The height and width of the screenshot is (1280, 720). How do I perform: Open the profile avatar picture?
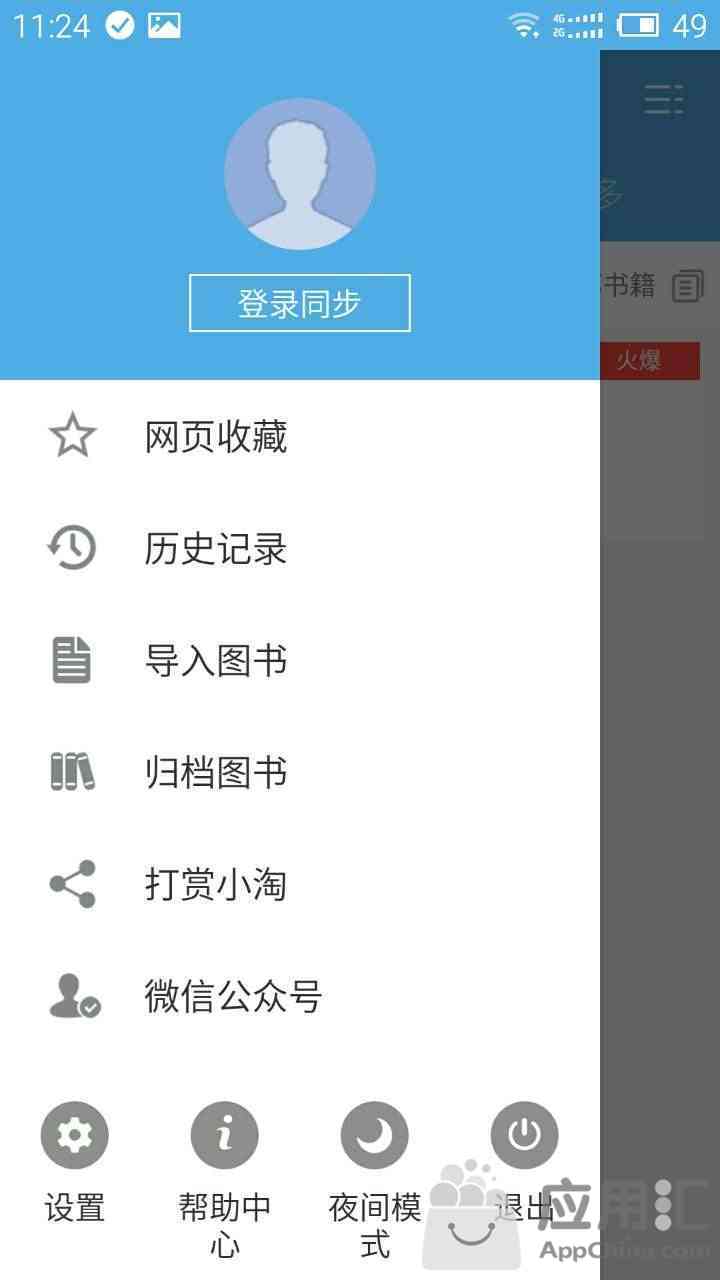click(x=299, y=174)
